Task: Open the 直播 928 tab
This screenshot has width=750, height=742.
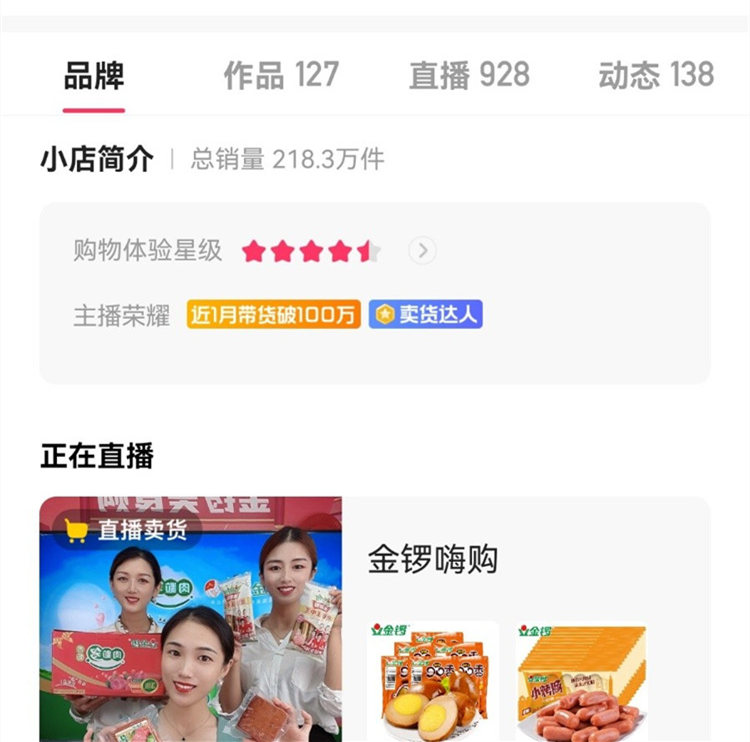Action: coord(469,76)
